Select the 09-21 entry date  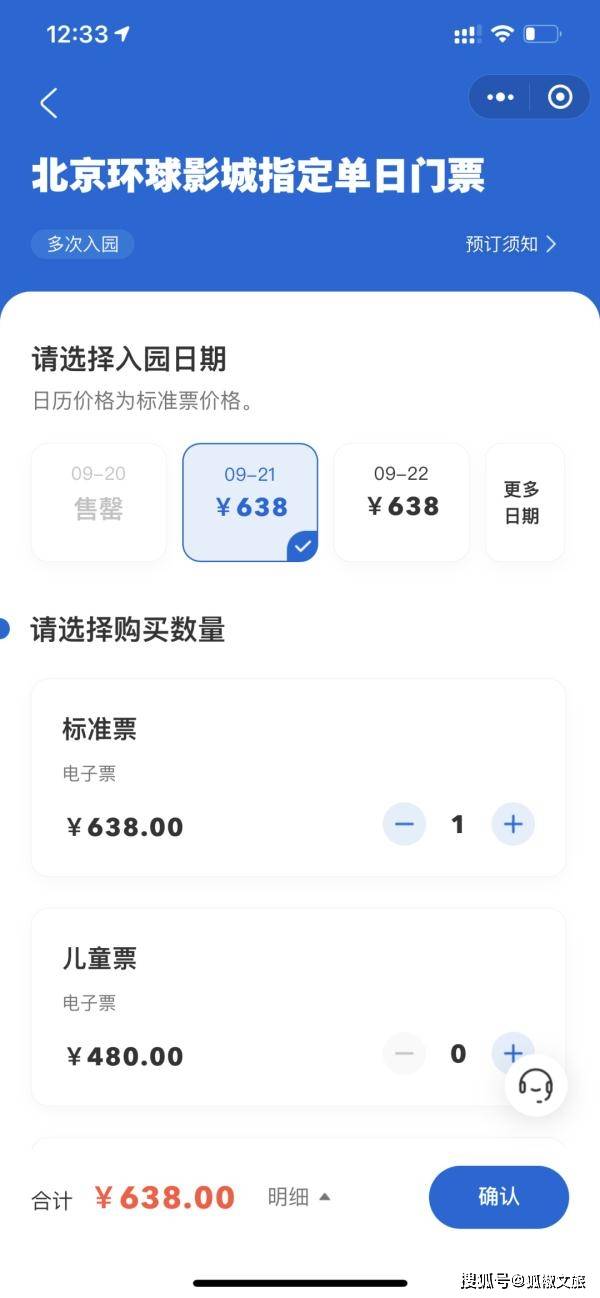tap(250, 502)
